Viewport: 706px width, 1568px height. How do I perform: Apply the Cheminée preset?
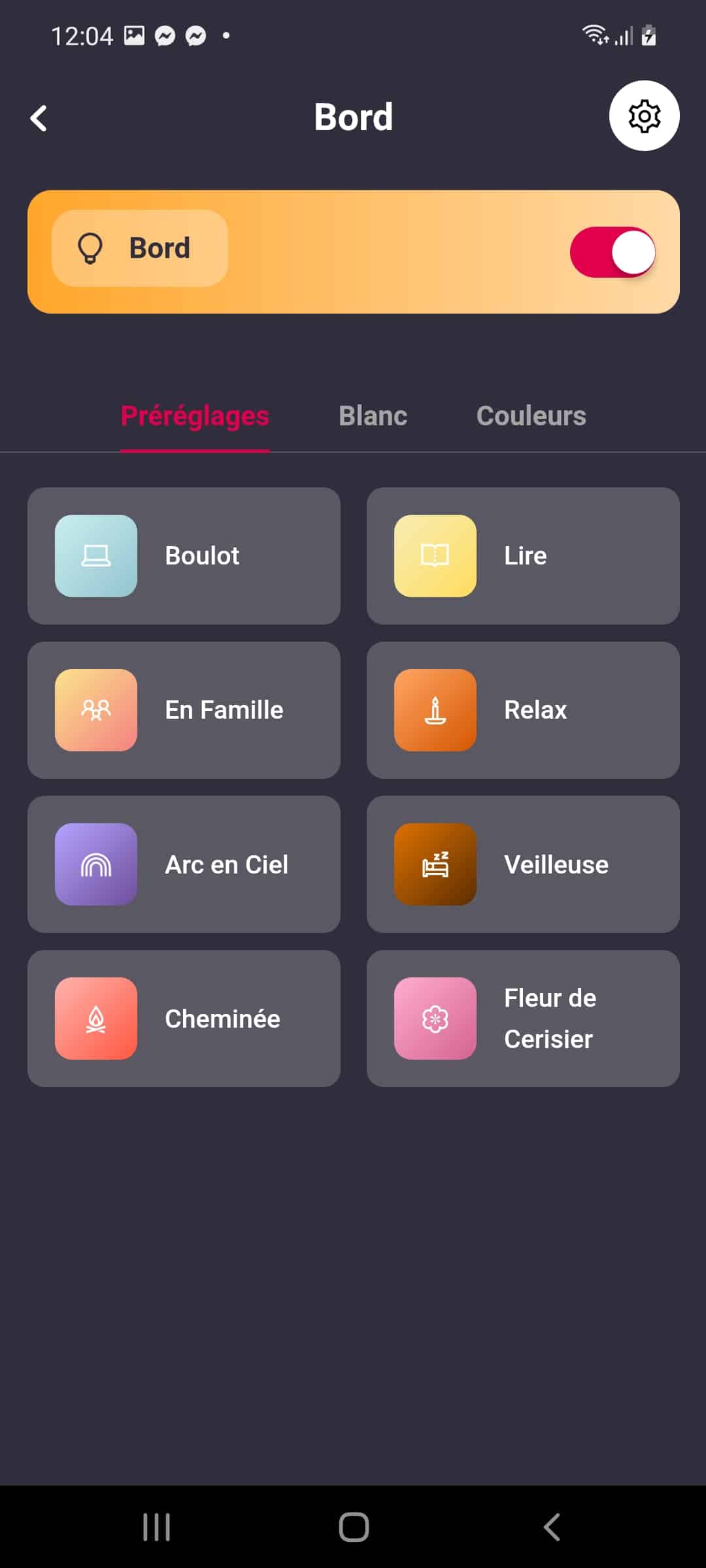(x=184, y=1019)
